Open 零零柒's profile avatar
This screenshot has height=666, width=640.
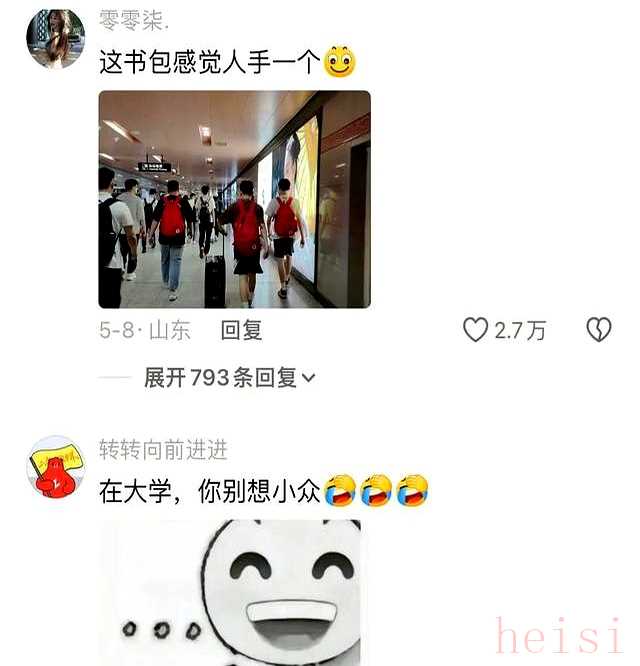click(x=55, y=39)
